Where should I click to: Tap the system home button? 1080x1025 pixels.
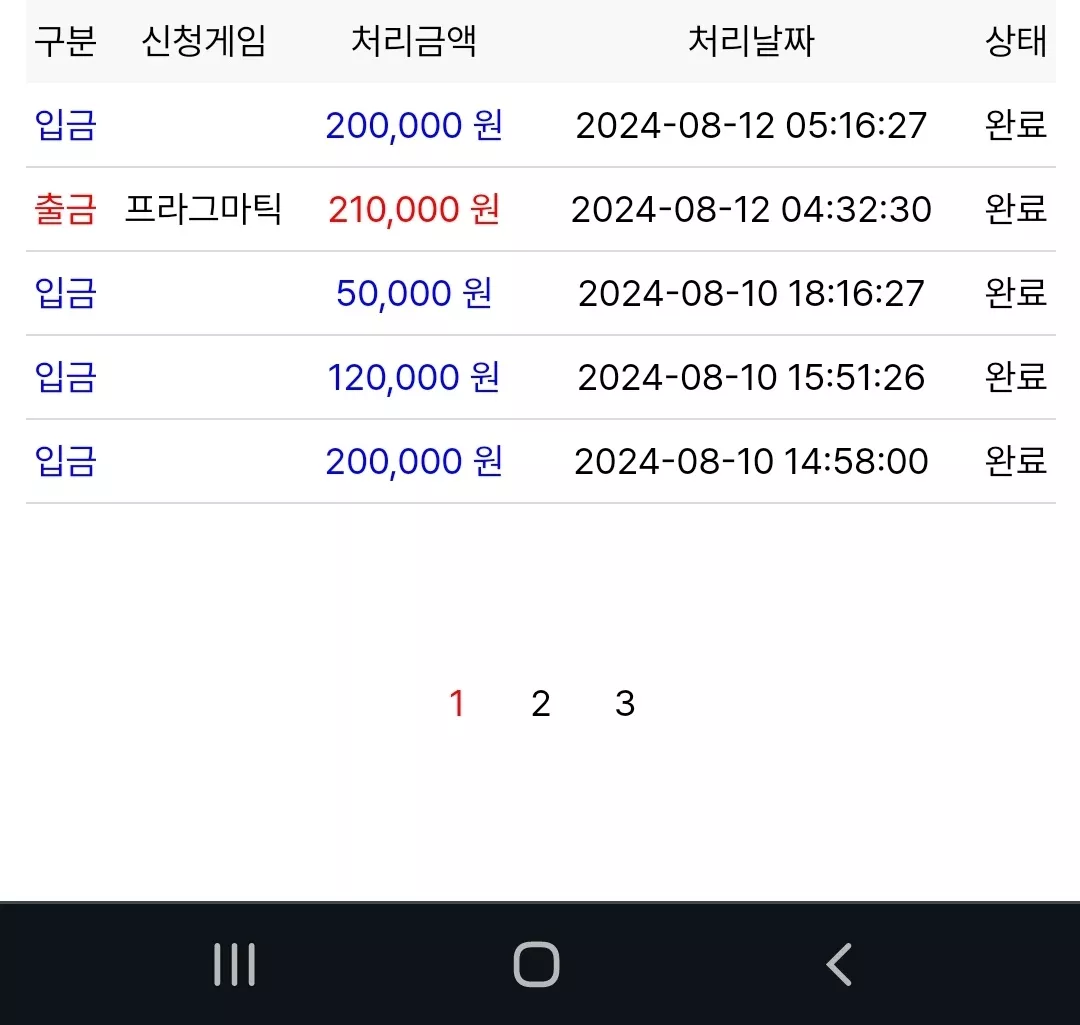pos(537,964)
